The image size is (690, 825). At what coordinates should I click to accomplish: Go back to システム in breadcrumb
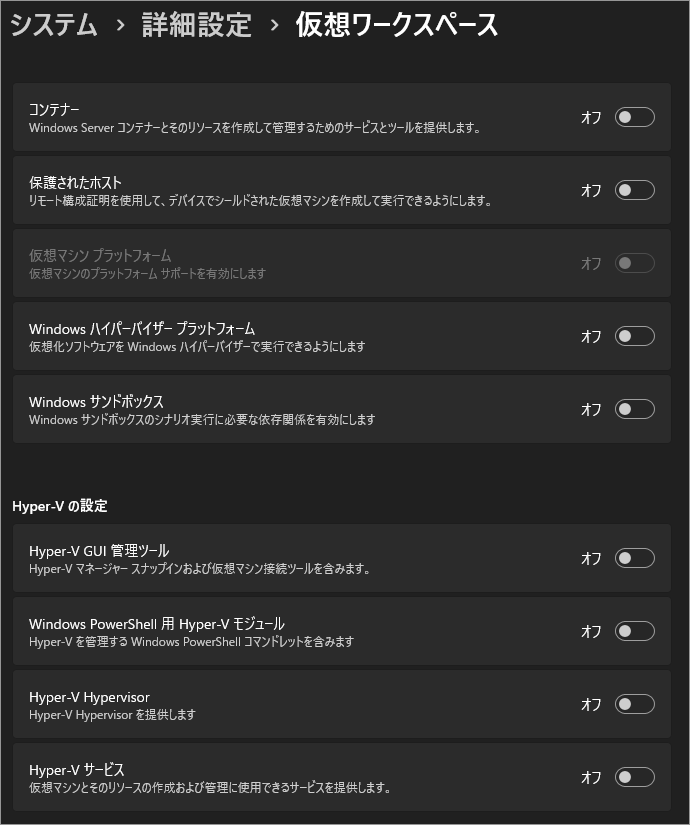coord(54,25)
